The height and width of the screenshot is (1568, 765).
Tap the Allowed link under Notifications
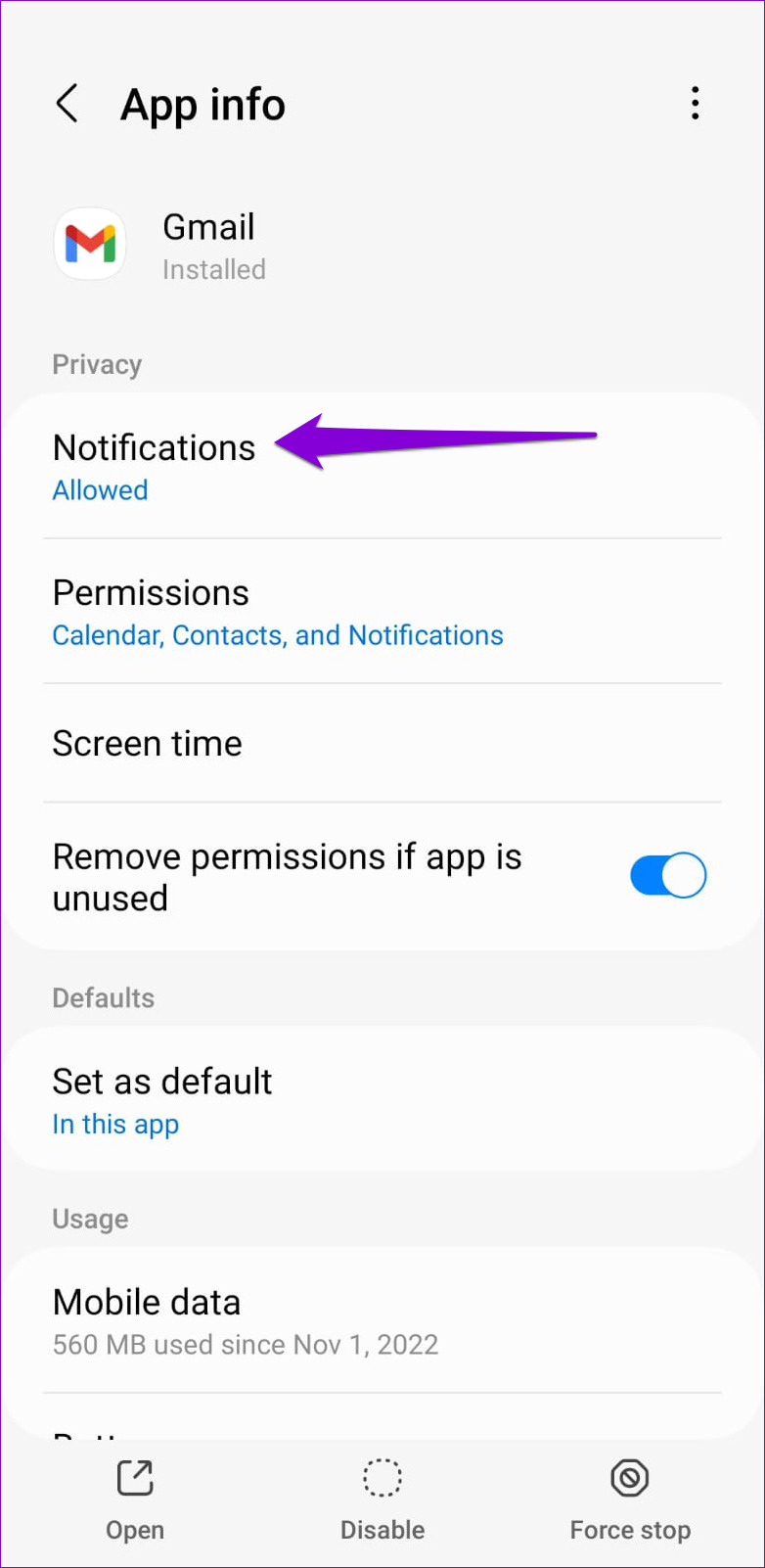pos(100,489)
